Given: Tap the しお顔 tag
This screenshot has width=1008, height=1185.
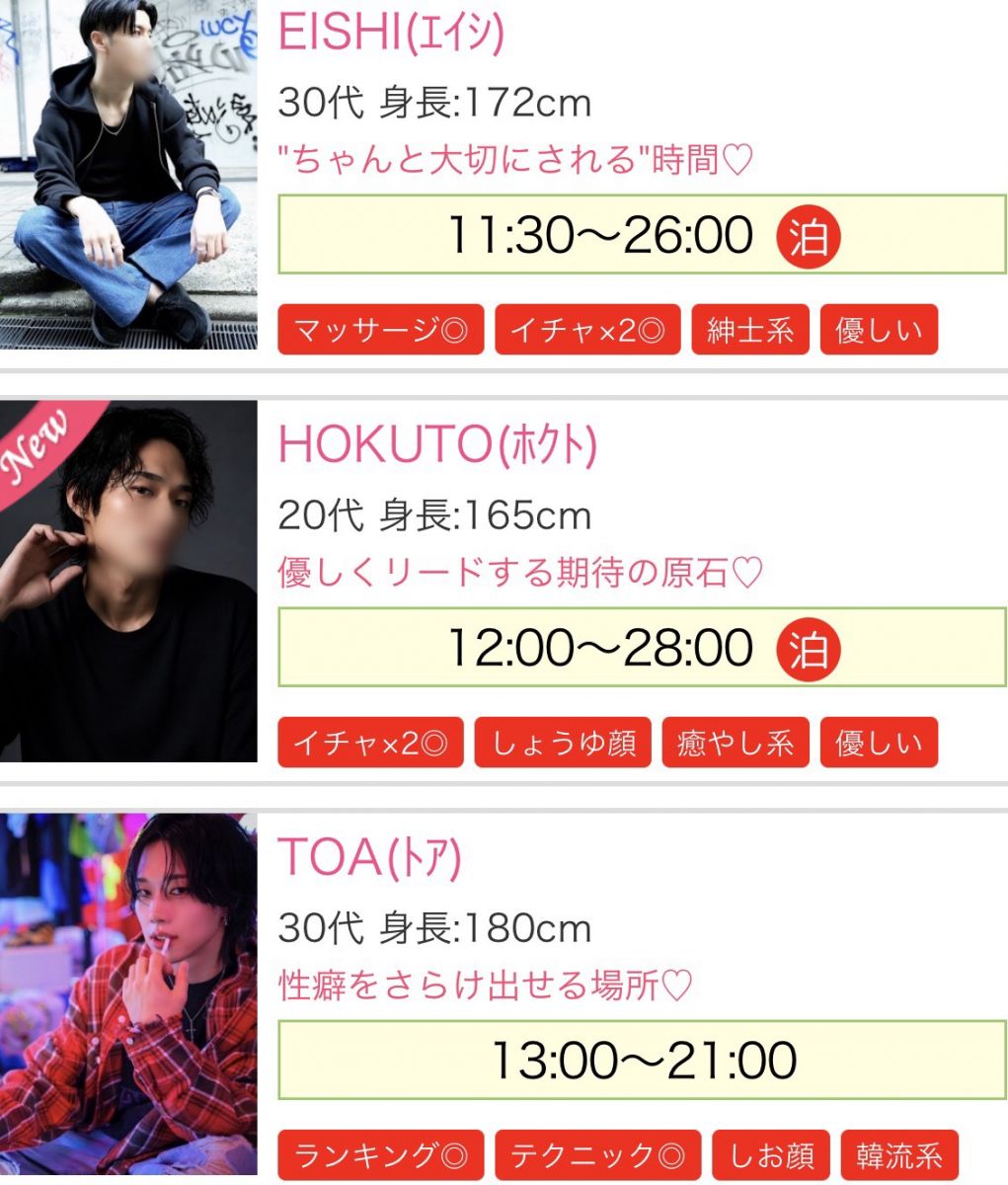Looking at the screenshot, I should point(771,1155).
